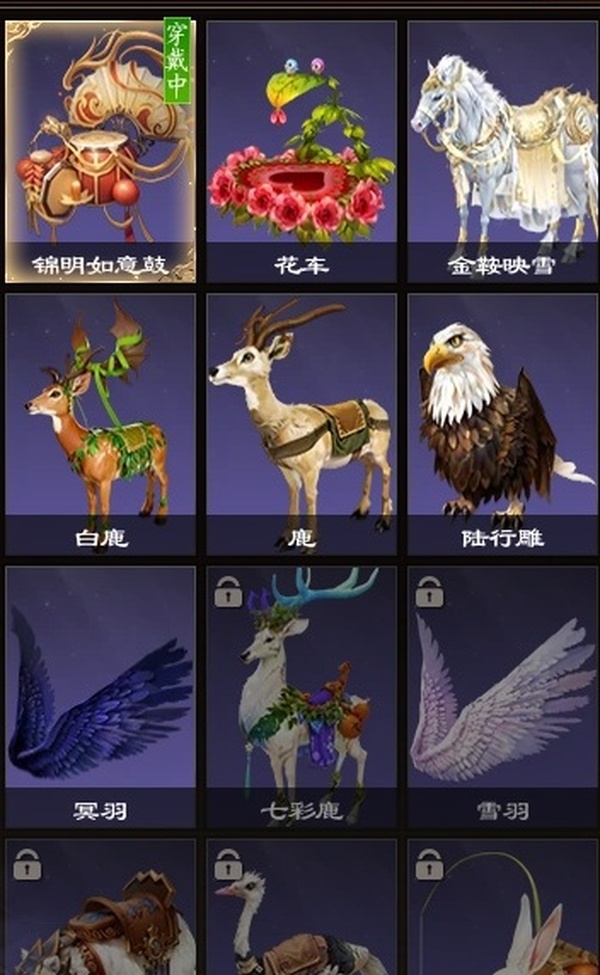600x975 pixels.
Task: Open the locked 雪羽 white wings card
Action: coord(502,696)
